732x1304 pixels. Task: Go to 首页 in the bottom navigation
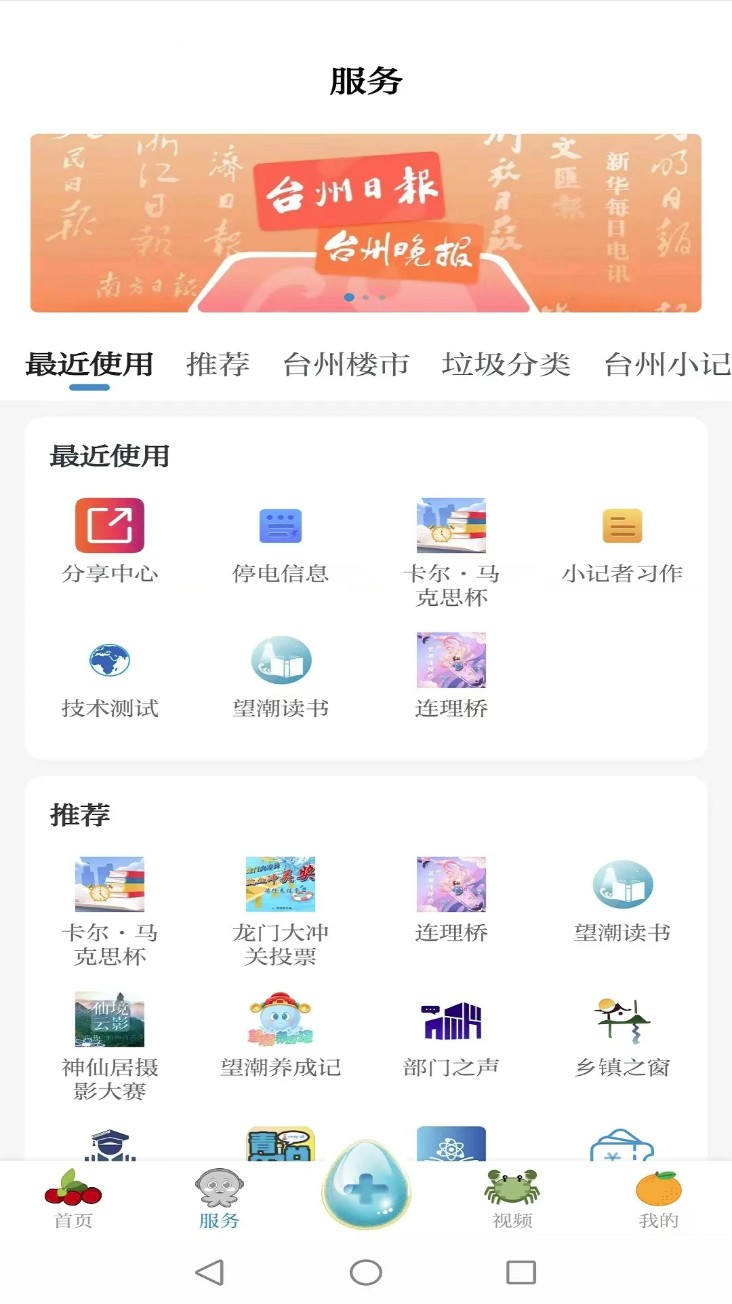73,1200
